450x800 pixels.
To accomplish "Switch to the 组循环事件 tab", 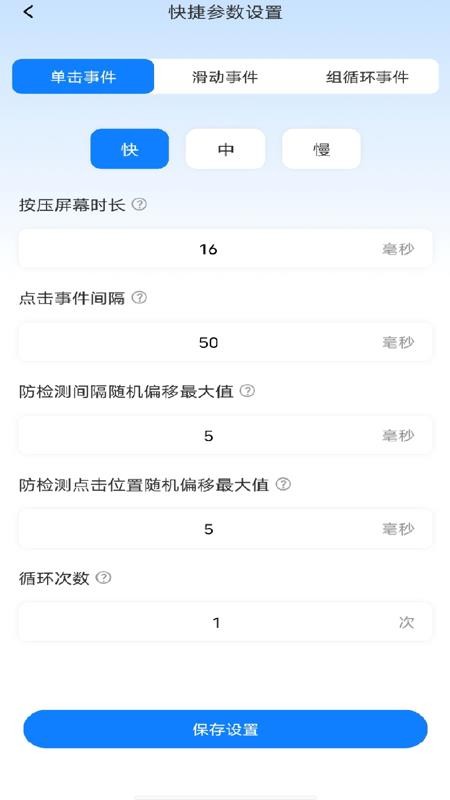I will (367, 77).
